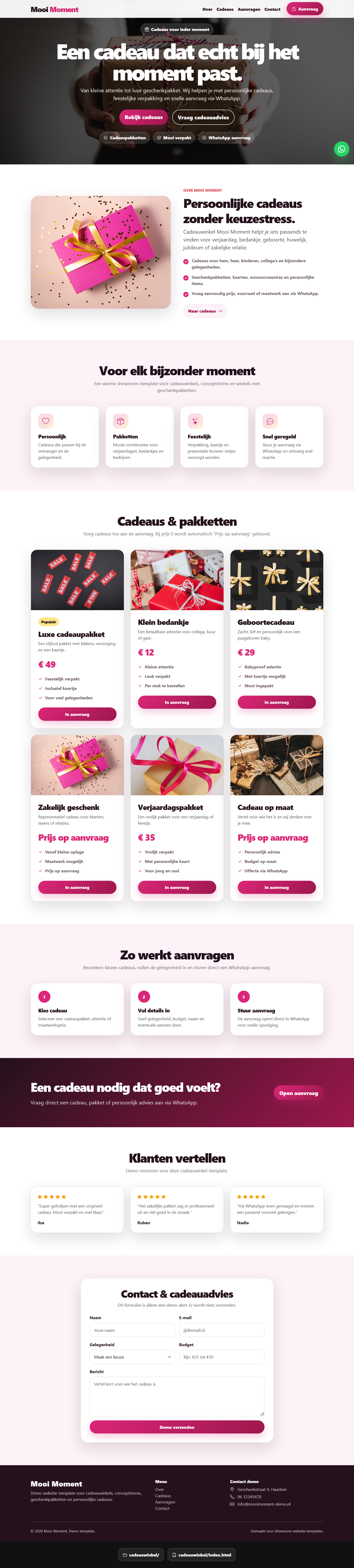This screenshot has height=1568, width=354.
Task: Open the Gelegenheid dropdown
Action: 132,1357
